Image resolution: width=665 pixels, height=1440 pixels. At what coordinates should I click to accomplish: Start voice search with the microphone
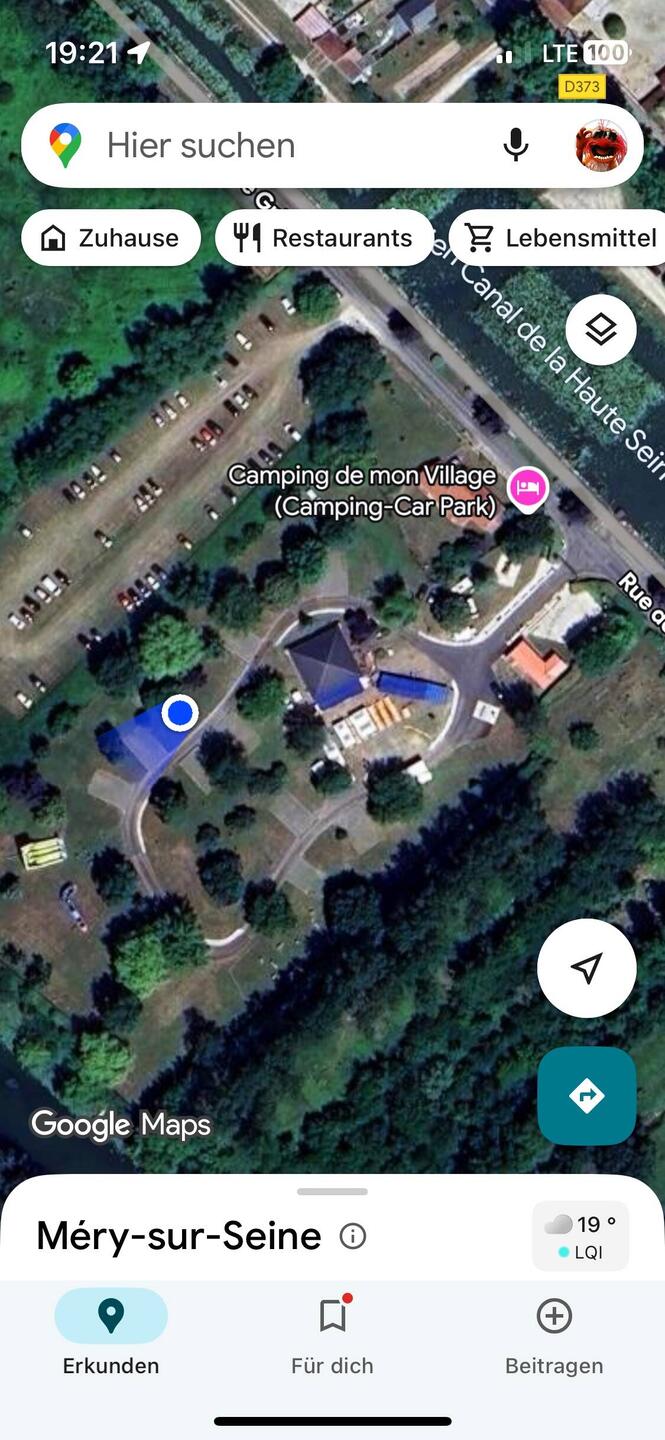click(x=516, y=146)
